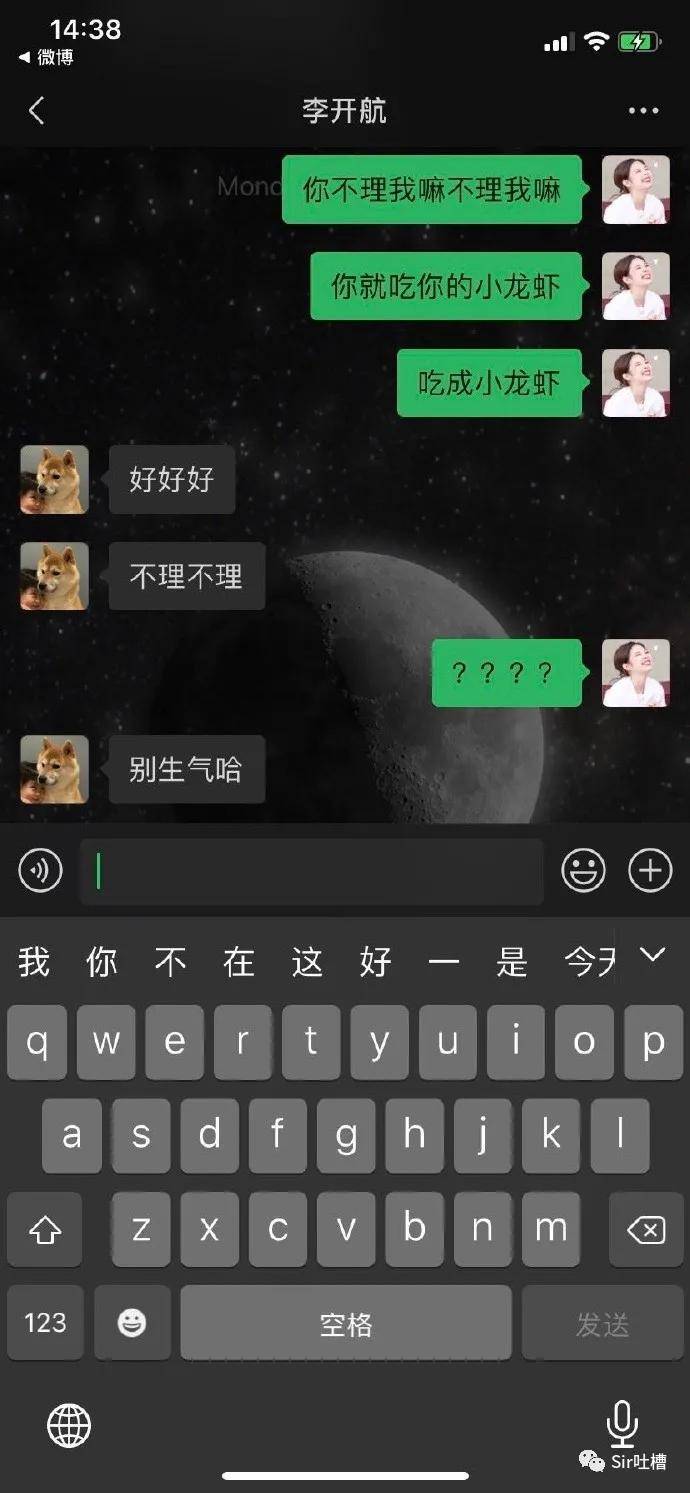690x1493 pixels.
Task: Open keyboard emoji key
Action: tap(132, 1323)
